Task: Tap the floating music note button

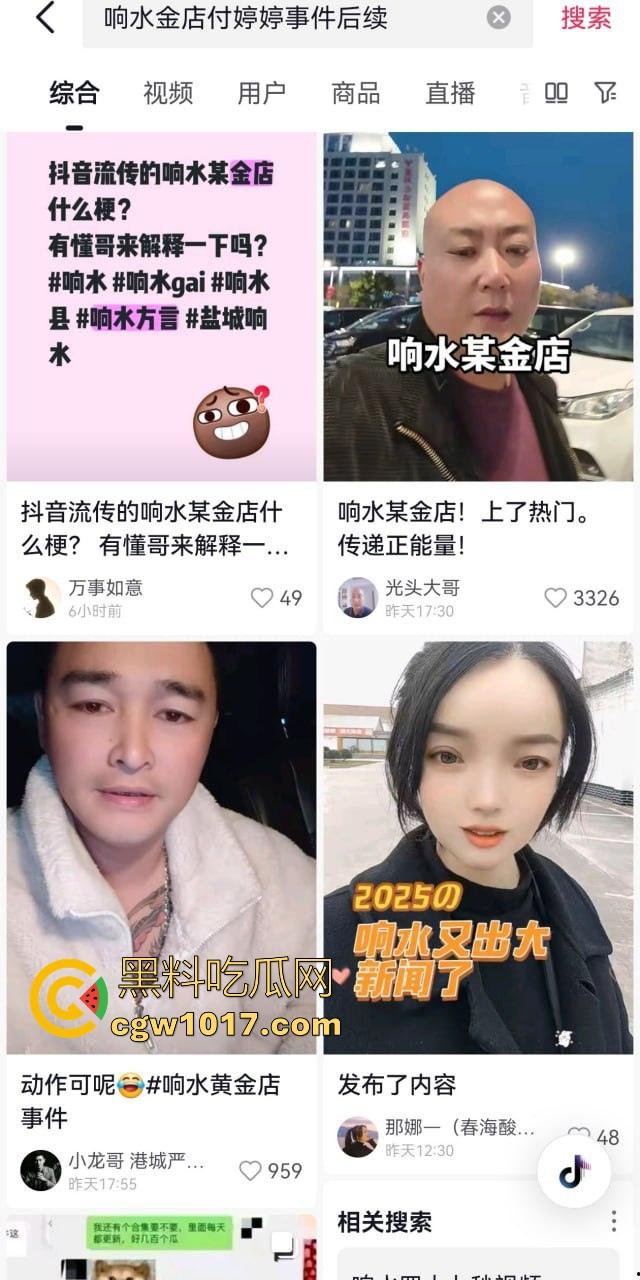Action: click(x=573, y=1171)
